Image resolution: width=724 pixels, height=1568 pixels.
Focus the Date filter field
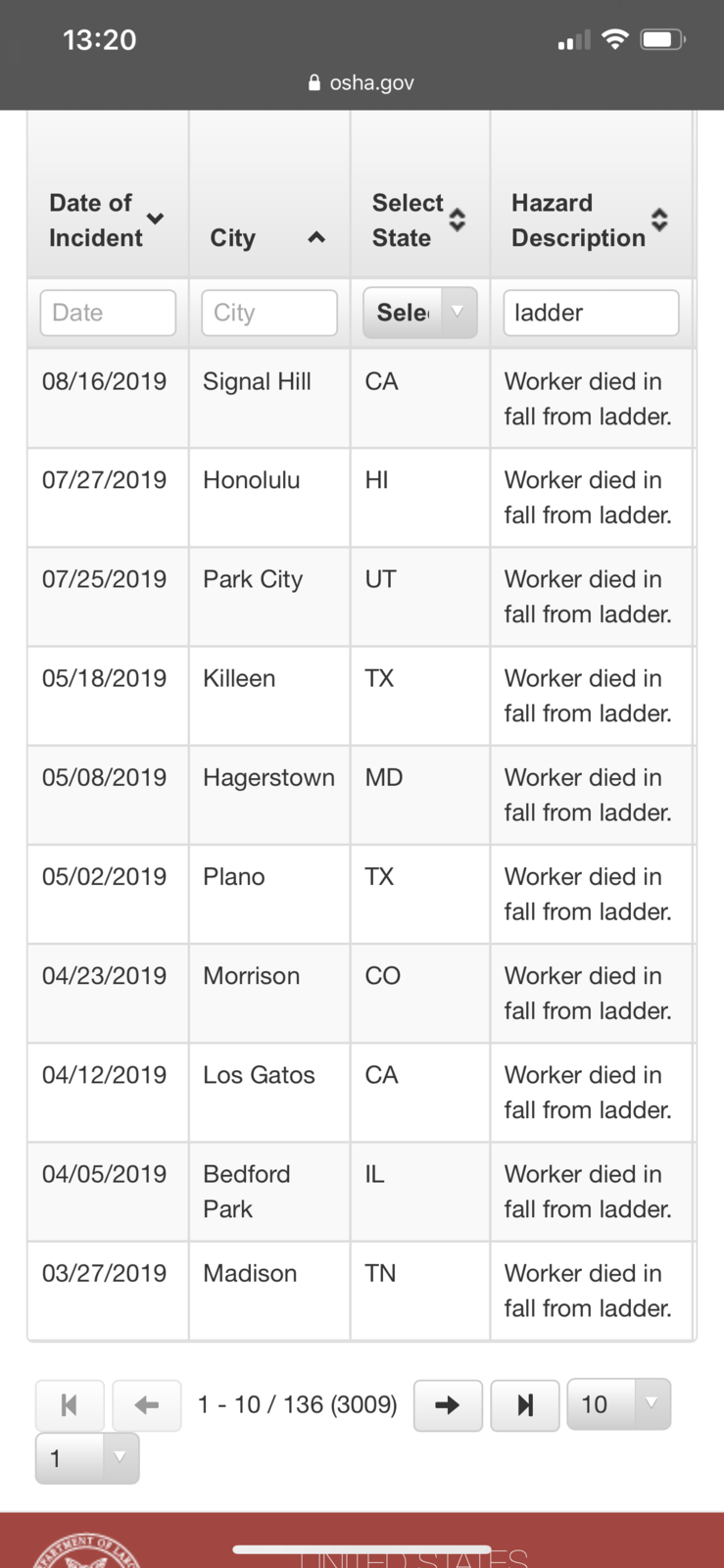pos(108,313)
